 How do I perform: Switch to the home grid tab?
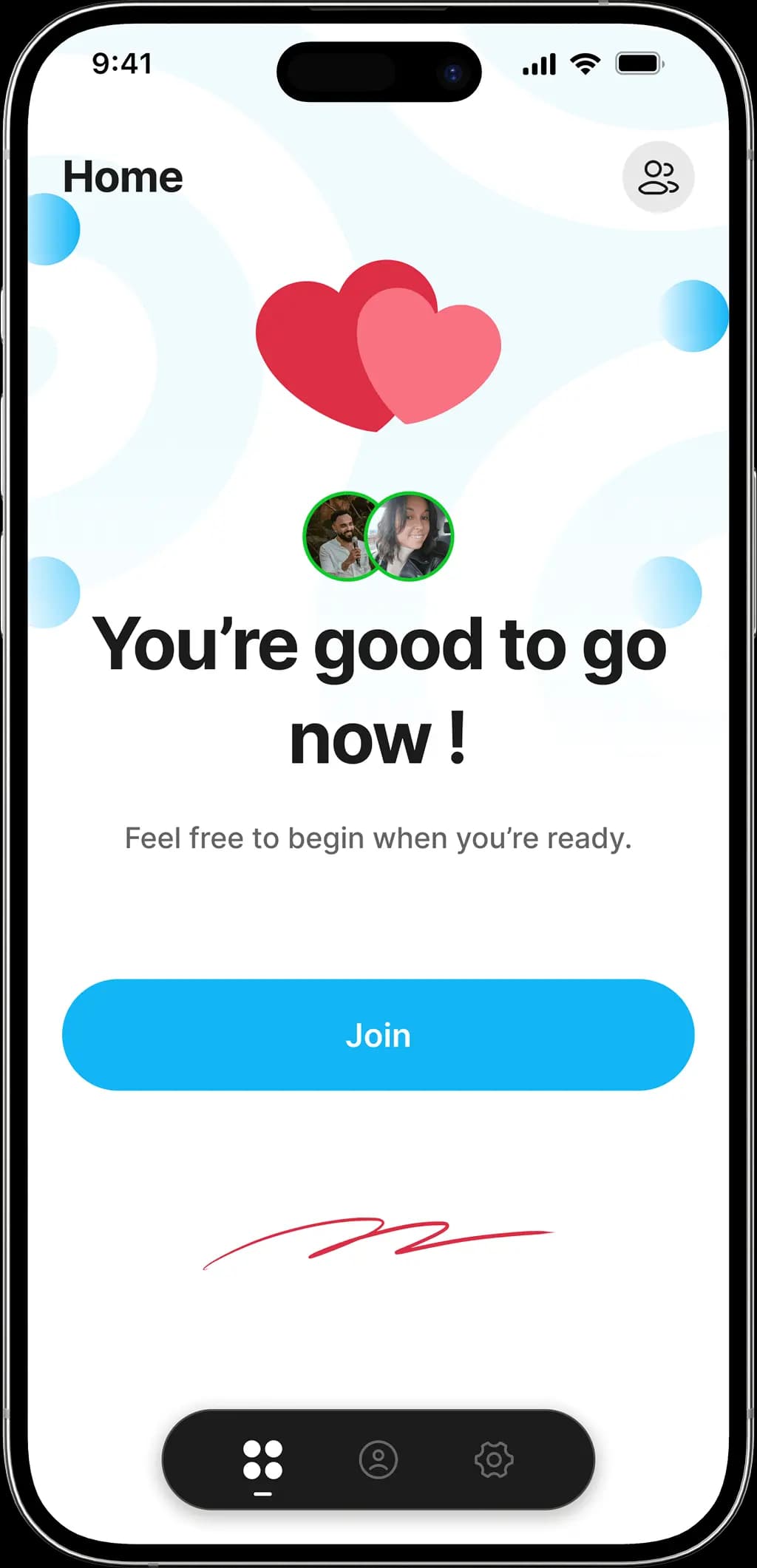(262, 1459)
